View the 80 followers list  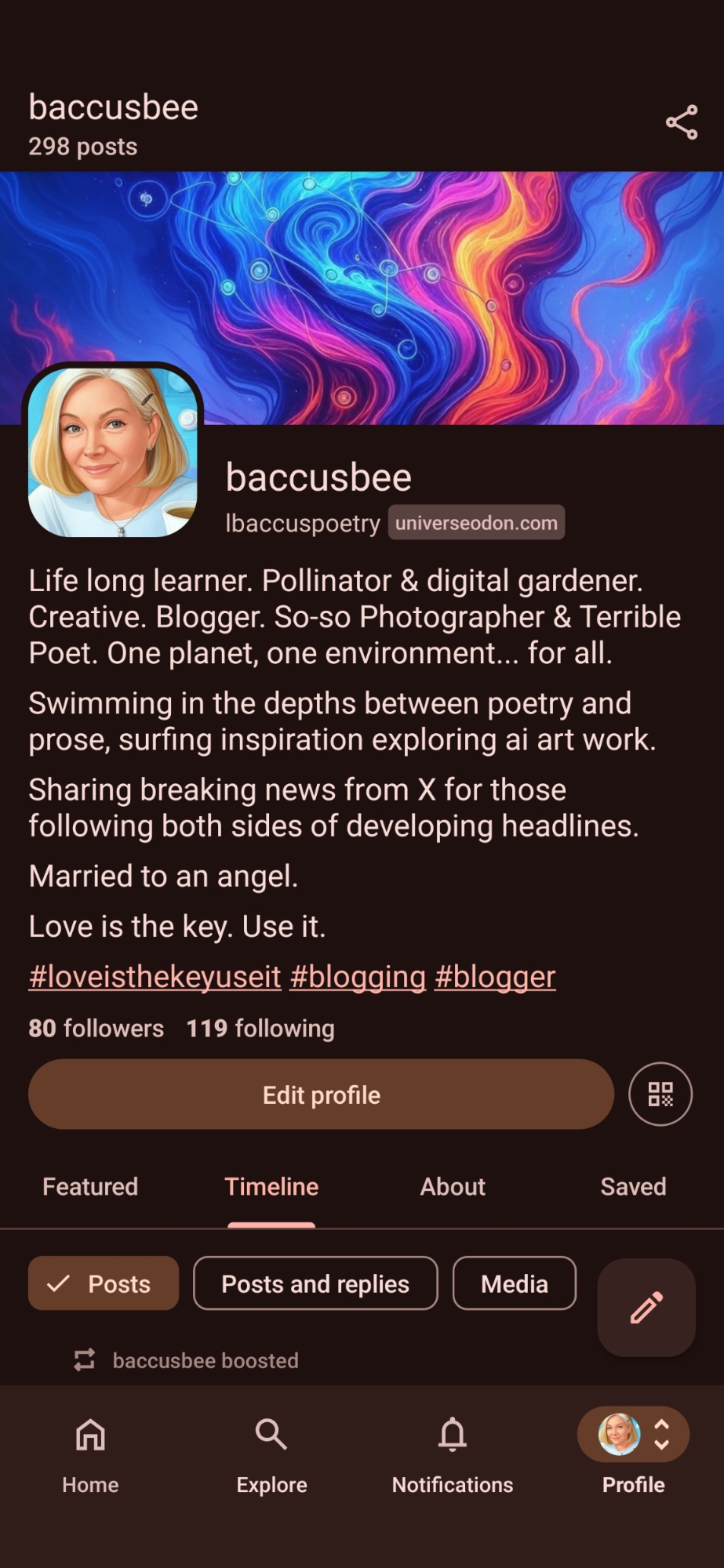(96, 1028)
